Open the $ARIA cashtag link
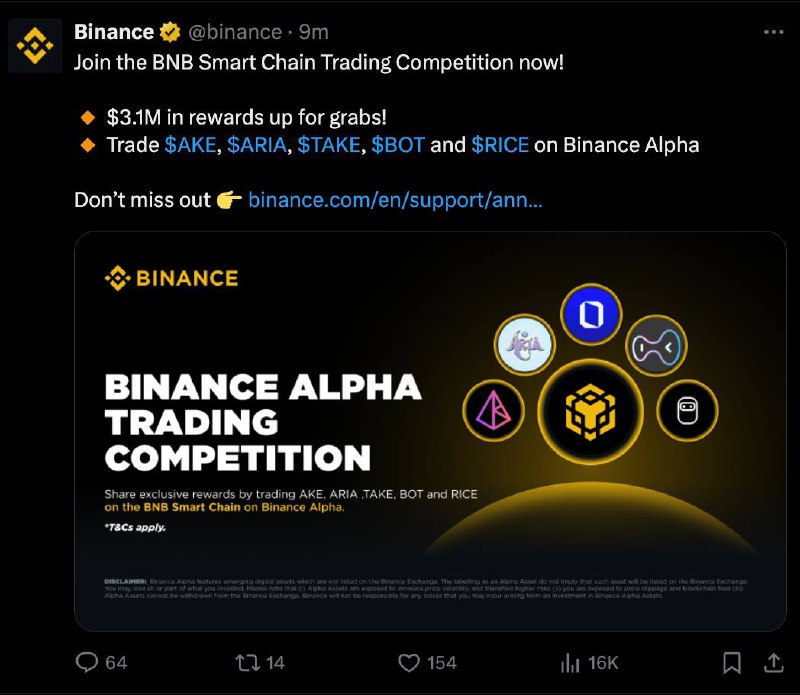Image resolution: width=800 pixels, height=695 pixels. click(x=257, y=145)
